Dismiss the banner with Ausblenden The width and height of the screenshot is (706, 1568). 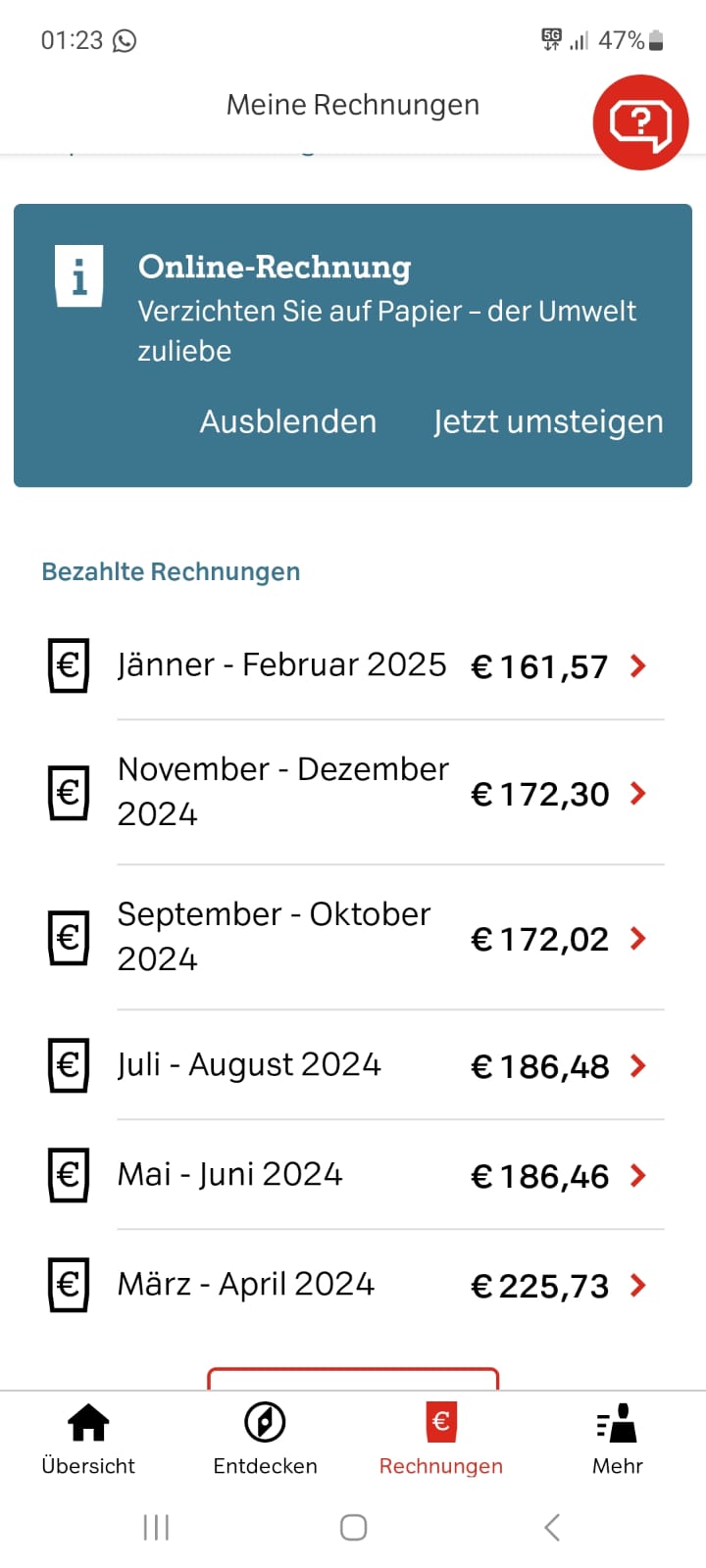point(288,421)
